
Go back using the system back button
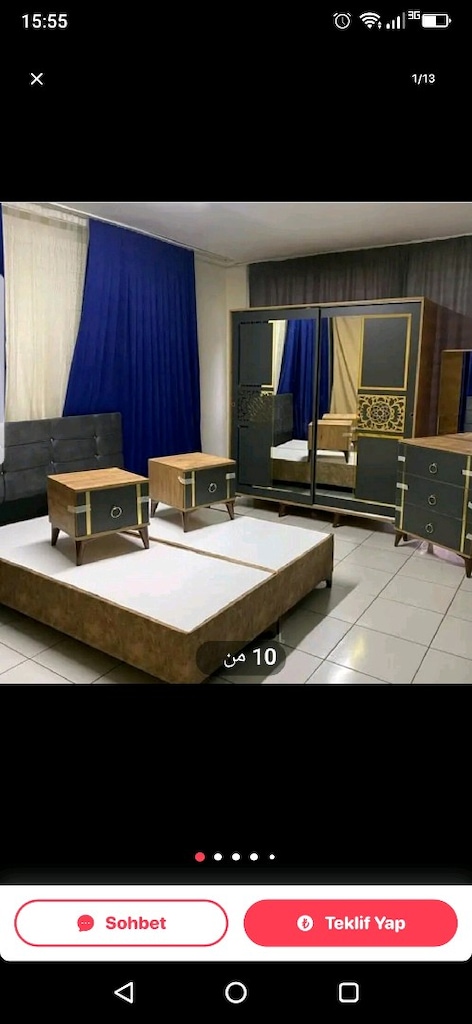click(123, 992)
